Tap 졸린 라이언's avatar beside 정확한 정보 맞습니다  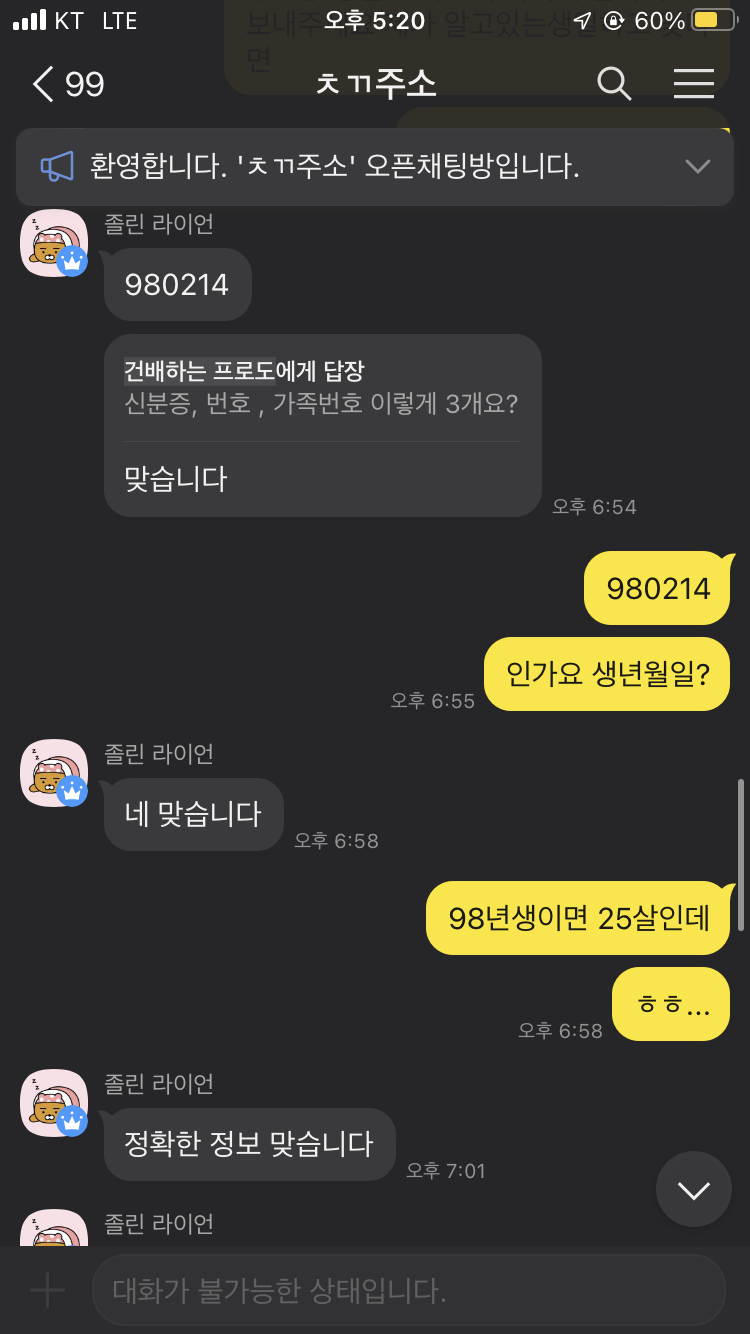(x=54, y=1103)
